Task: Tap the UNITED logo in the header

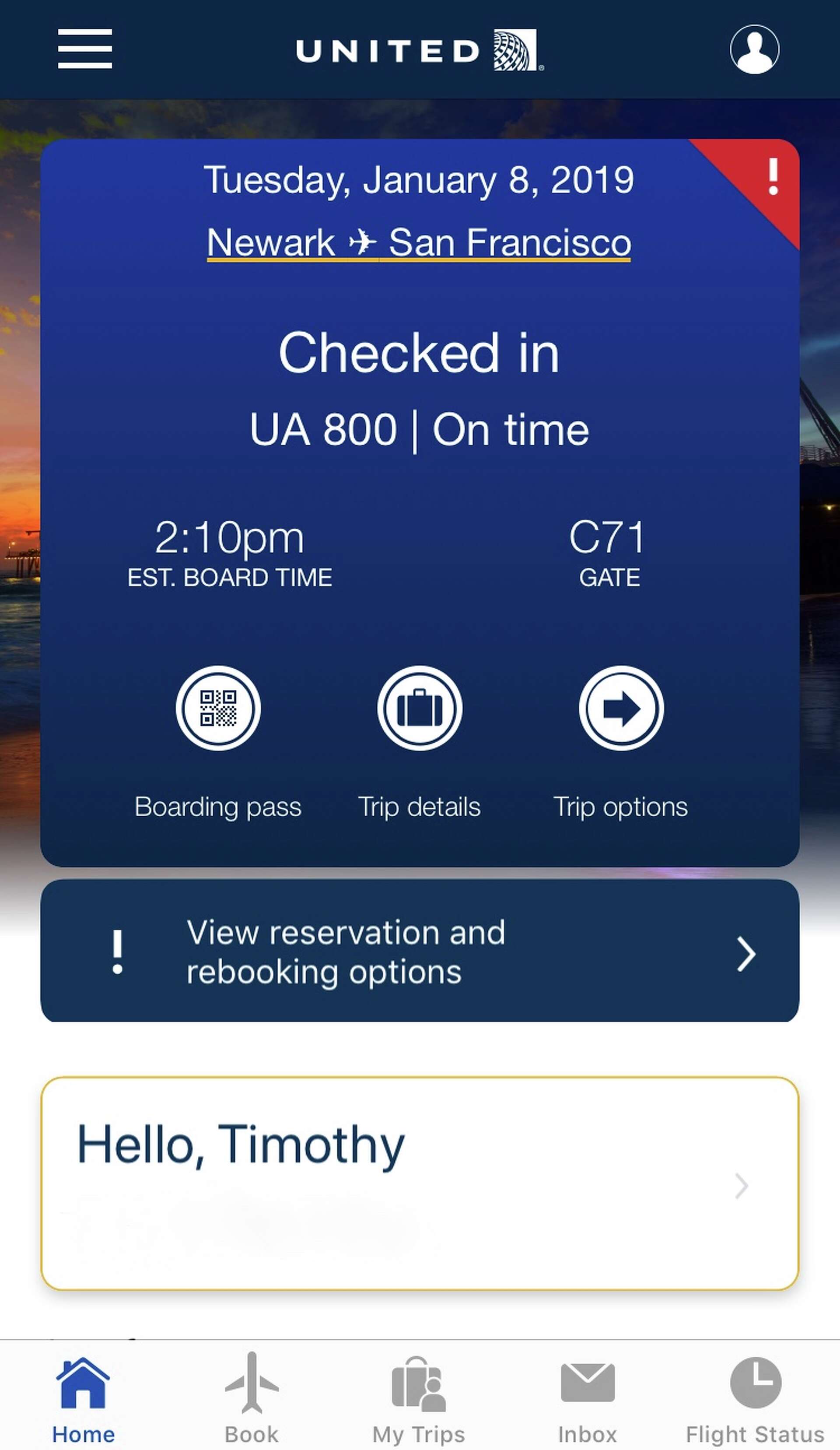Action: tap(419, 52)
